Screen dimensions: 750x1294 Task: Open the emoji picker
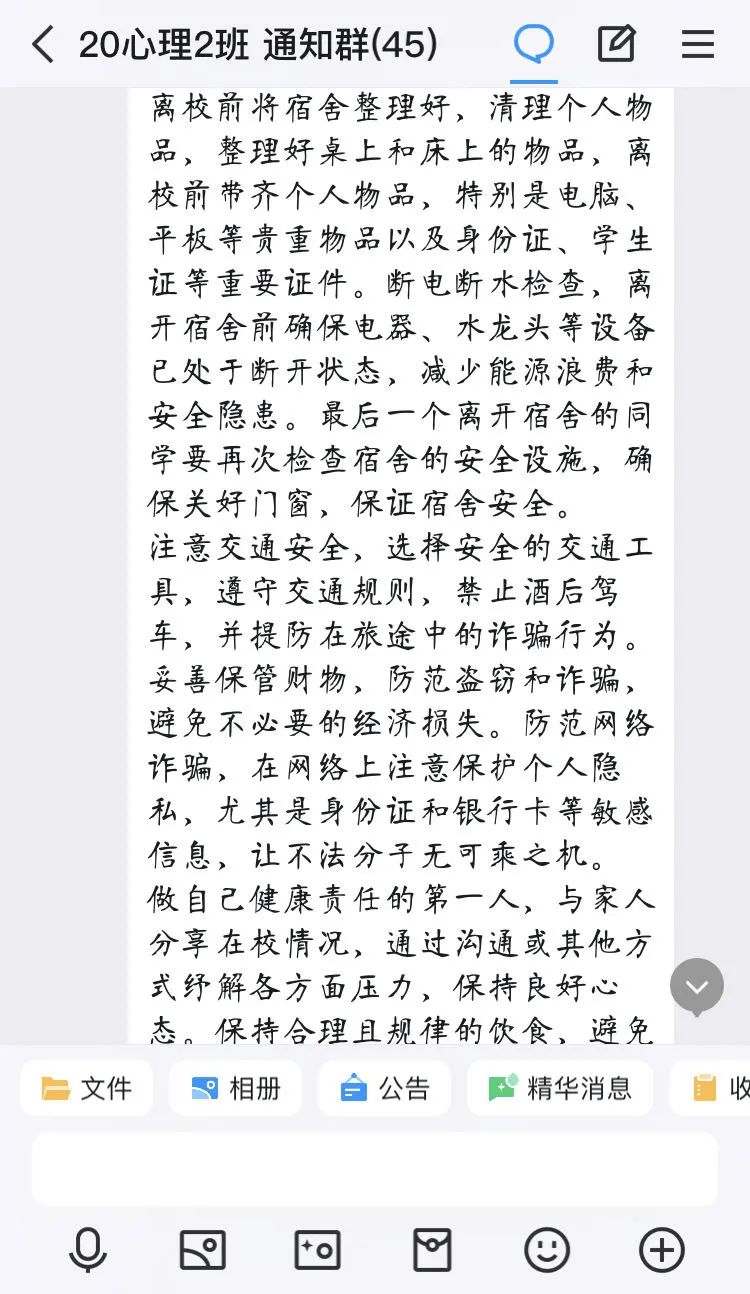click(x=547, y=1250)
